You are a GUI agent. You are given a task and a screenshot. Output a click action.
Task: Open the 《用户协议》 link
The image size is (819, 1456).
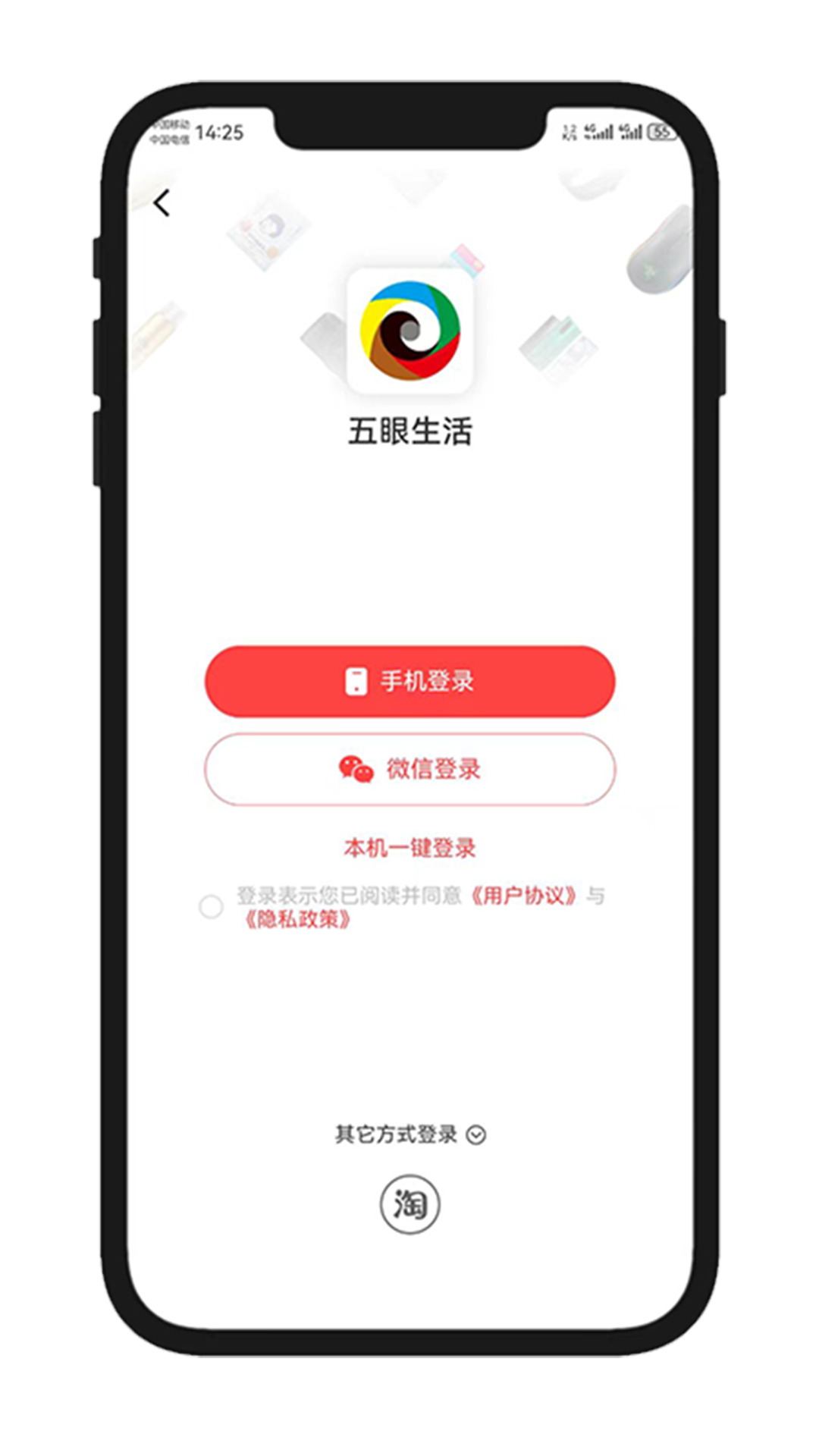point(523,896)
